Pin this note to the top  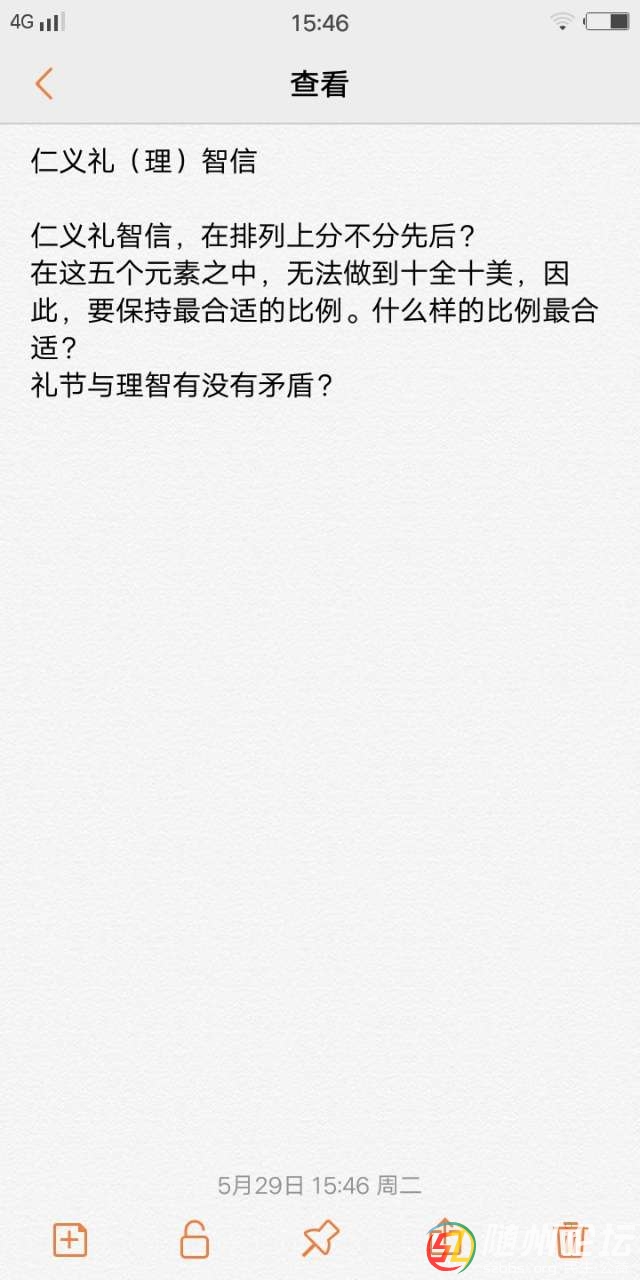[320, 1240]
